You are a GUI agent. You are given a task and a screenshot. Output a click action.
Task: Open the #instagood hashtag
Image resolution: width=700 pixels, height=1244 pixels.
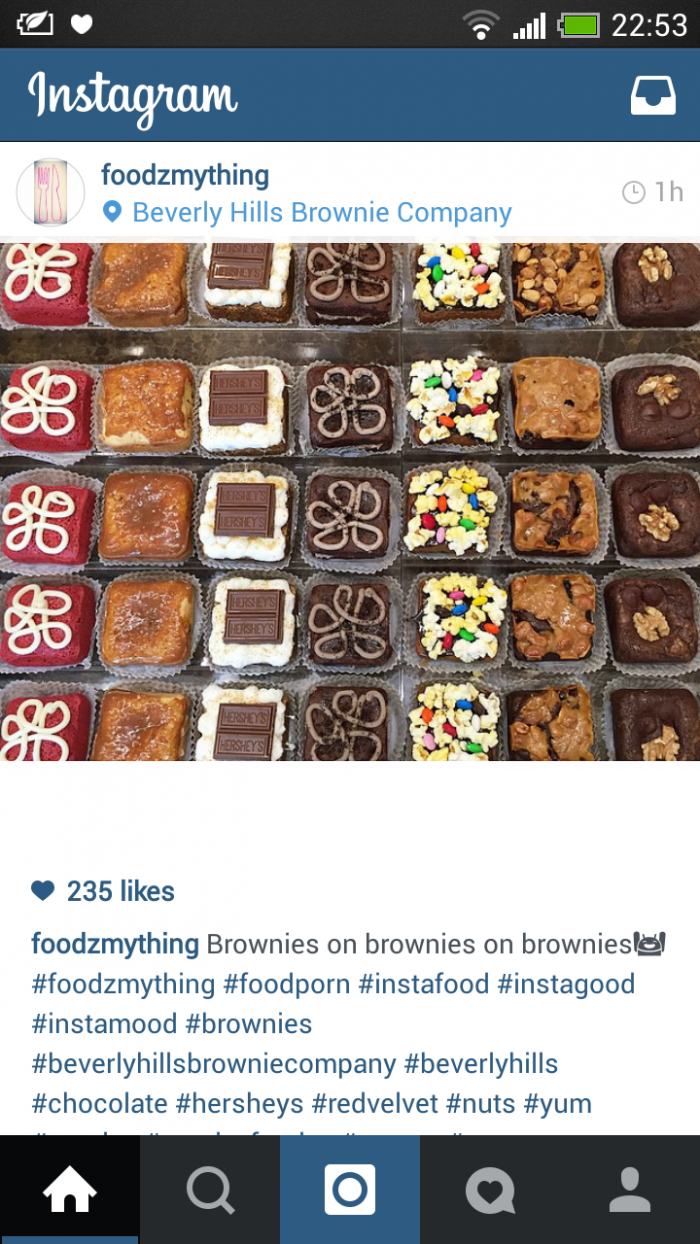coord(566,984)
